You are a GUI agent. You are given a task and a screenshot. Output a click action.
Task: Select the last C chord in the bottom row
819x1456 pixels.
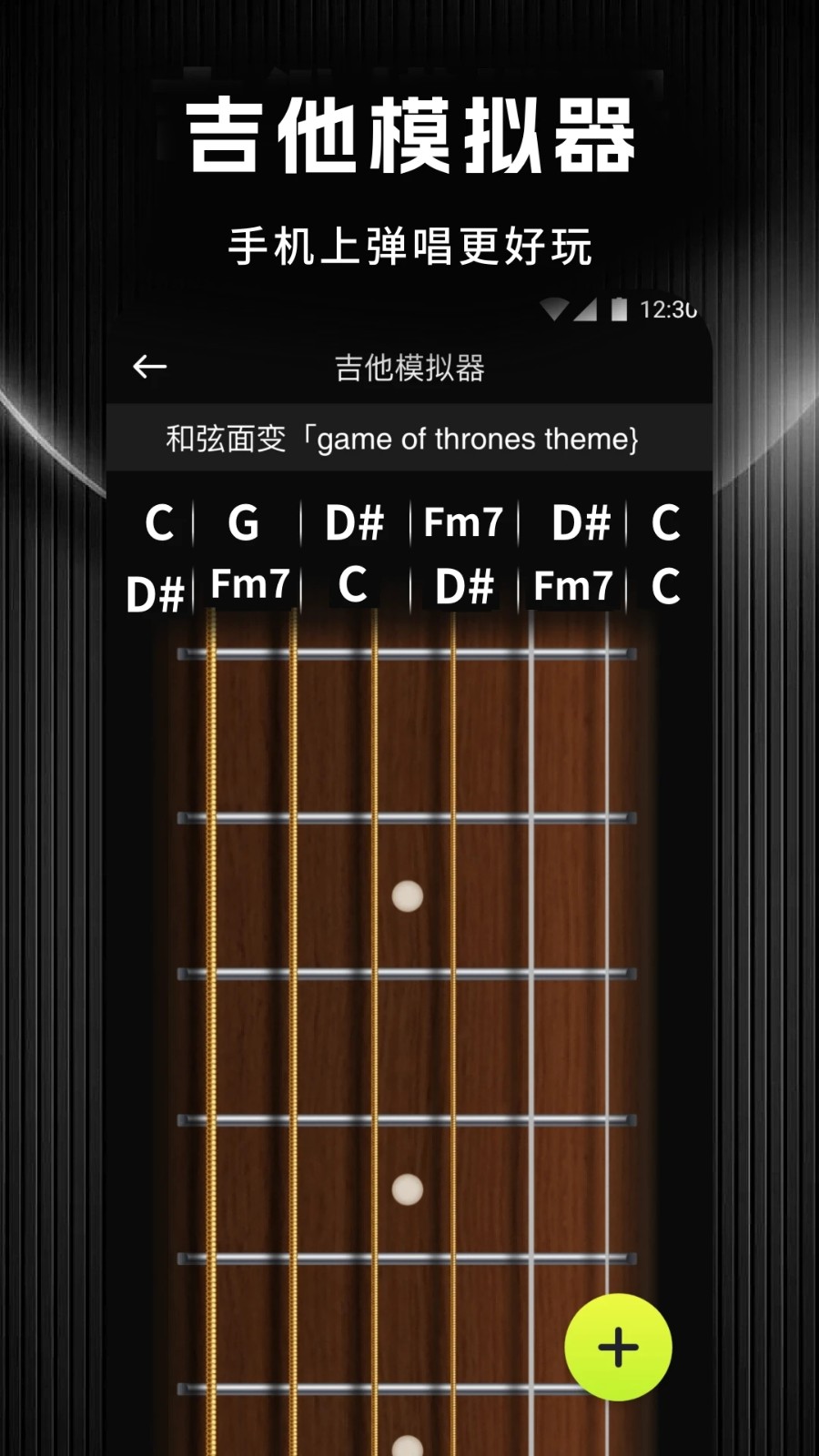(665, 587)
